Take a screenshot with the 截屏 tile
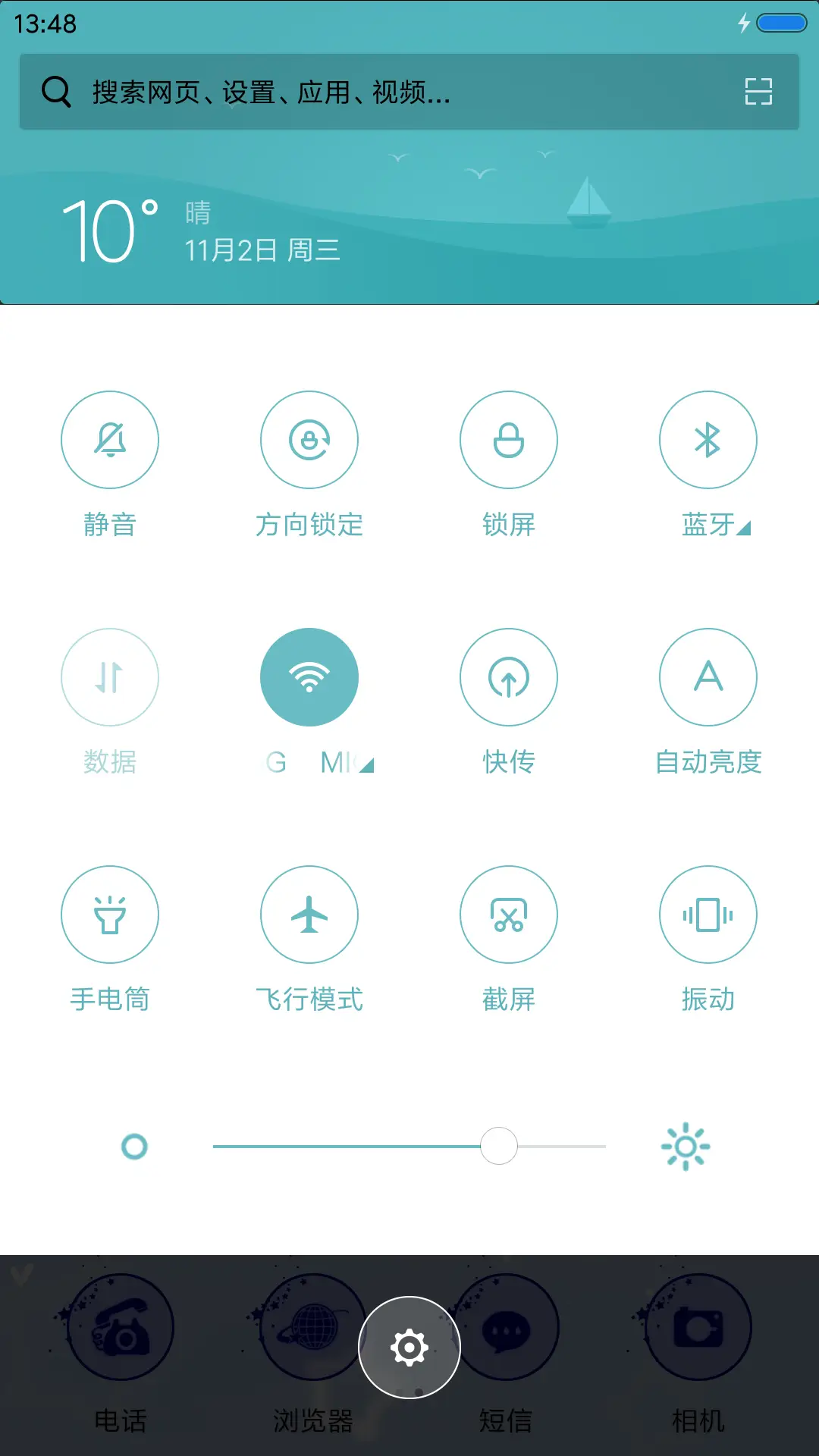 [509, 915]
